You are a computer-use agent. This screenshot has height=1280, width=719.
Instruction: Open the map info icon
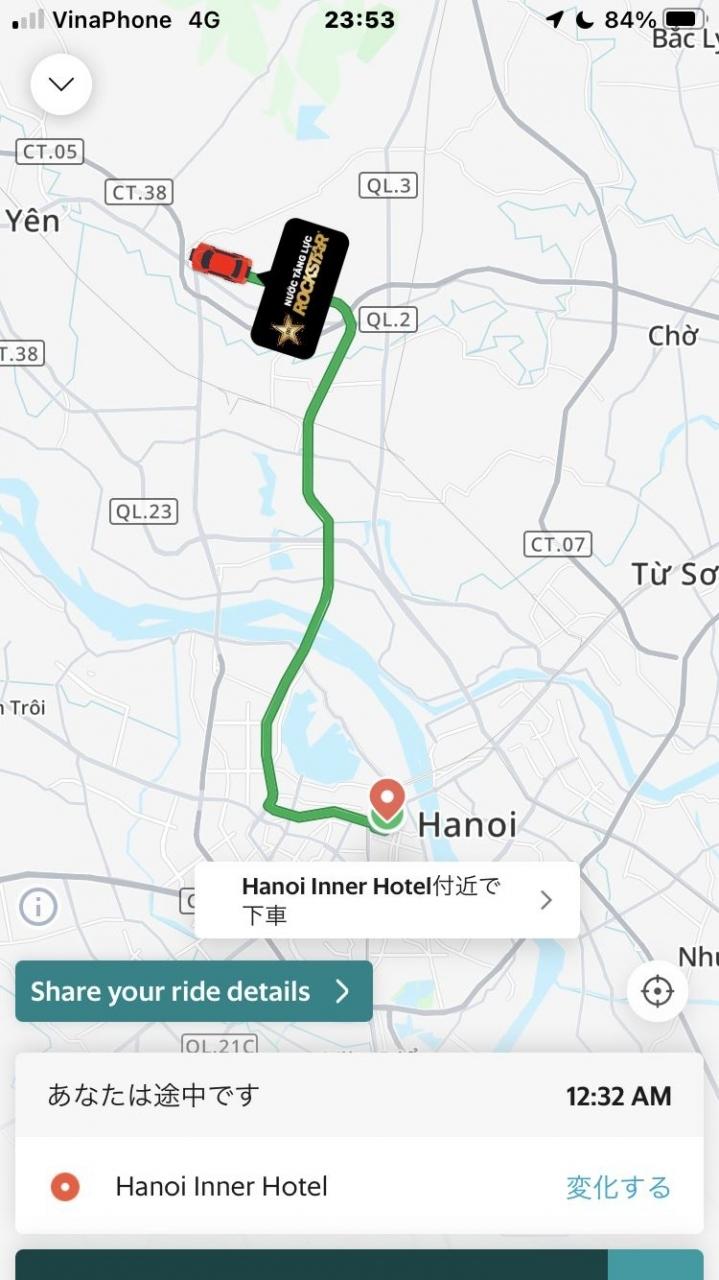point(38,907)
